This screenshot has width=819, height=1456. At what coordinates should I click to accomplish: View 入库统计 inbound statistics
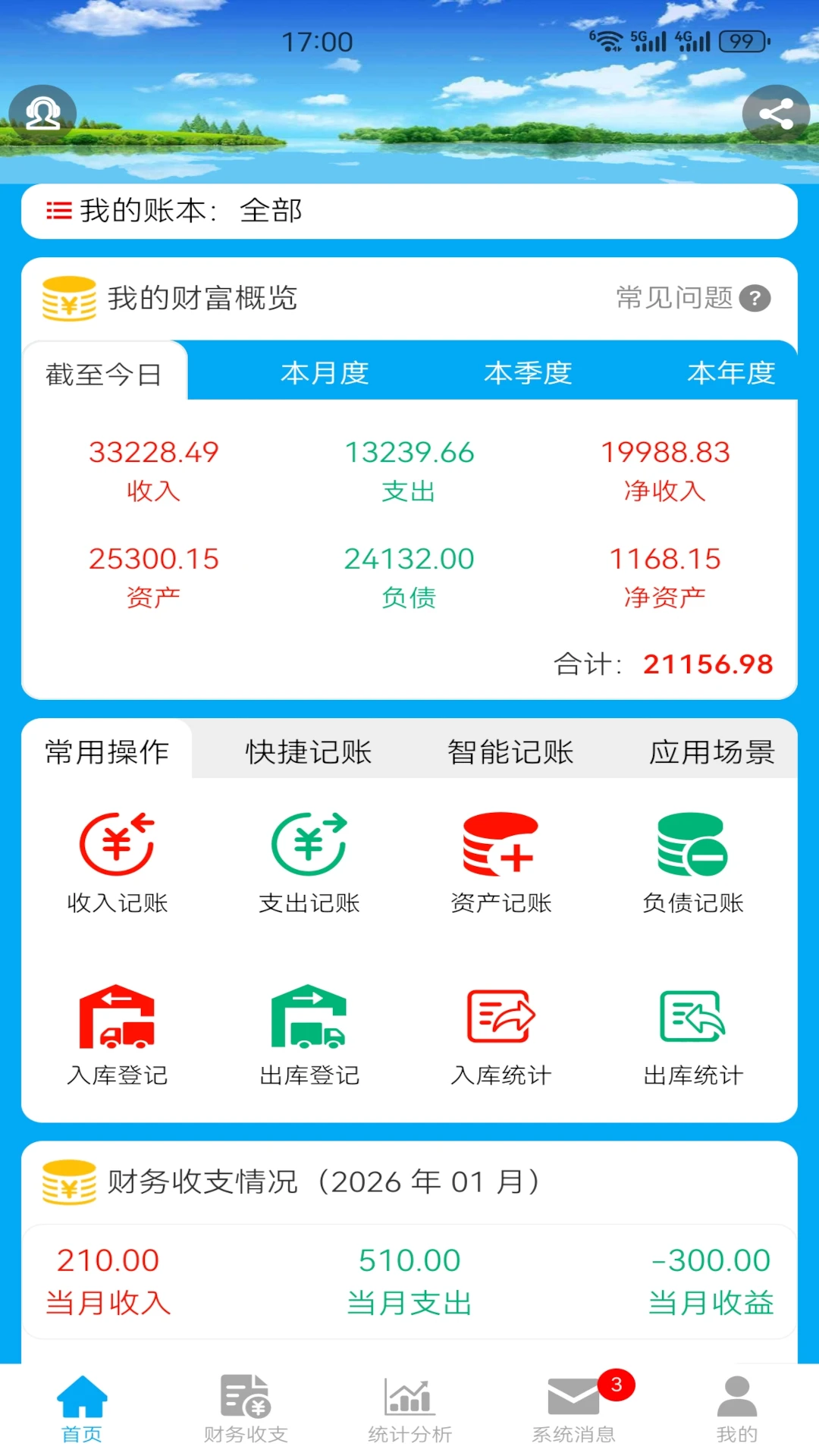(x=500, y=1031)
